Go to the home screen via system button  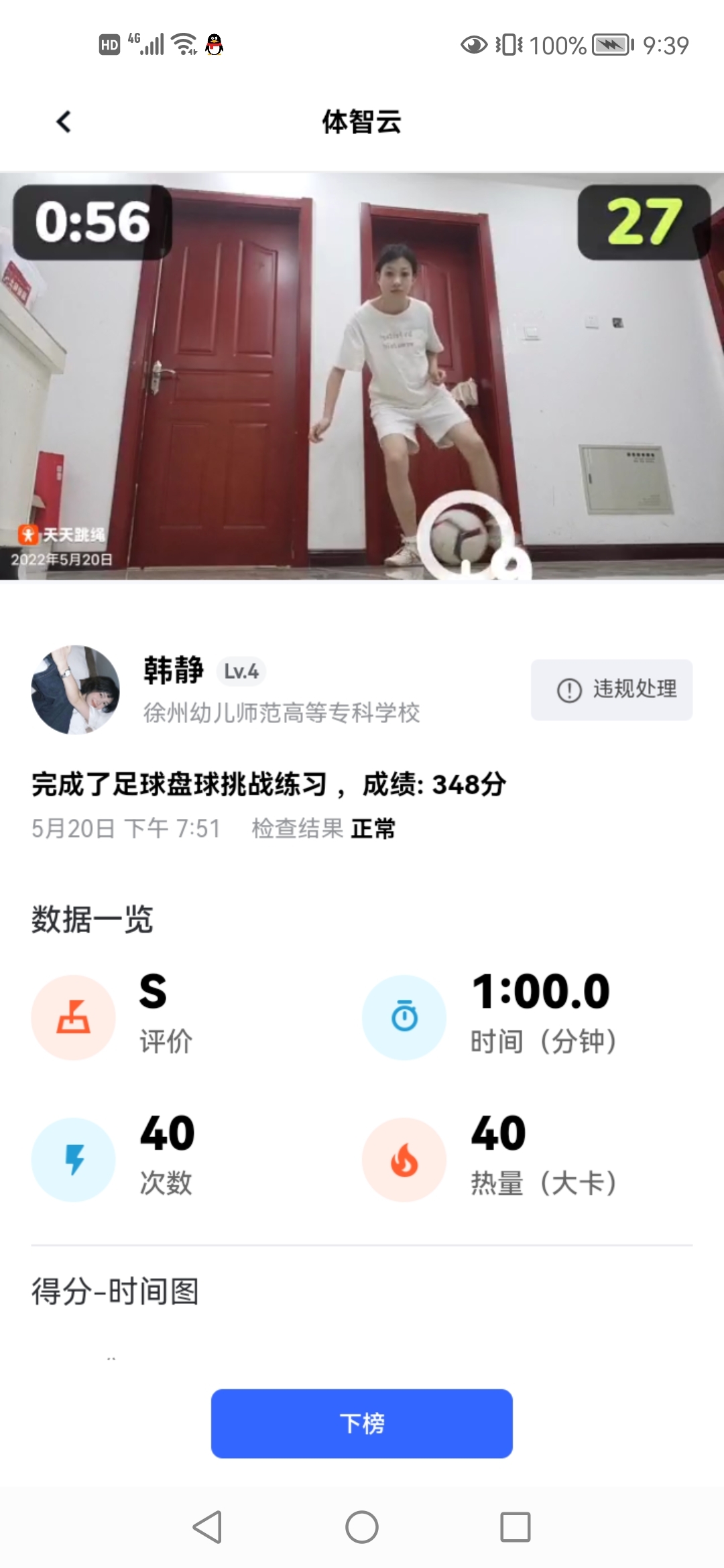362,1527
